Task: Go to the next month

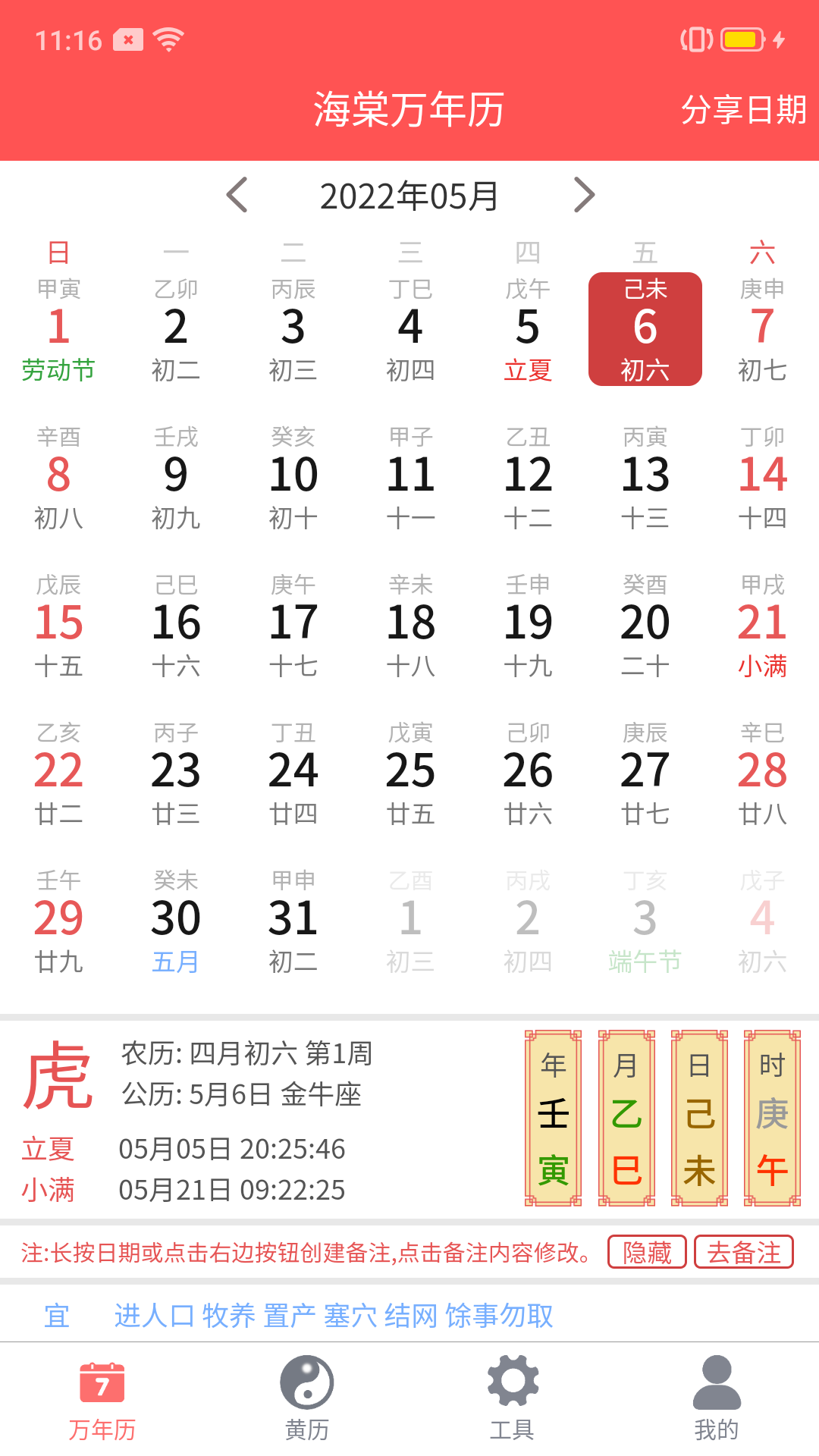Action: point(584,195)
